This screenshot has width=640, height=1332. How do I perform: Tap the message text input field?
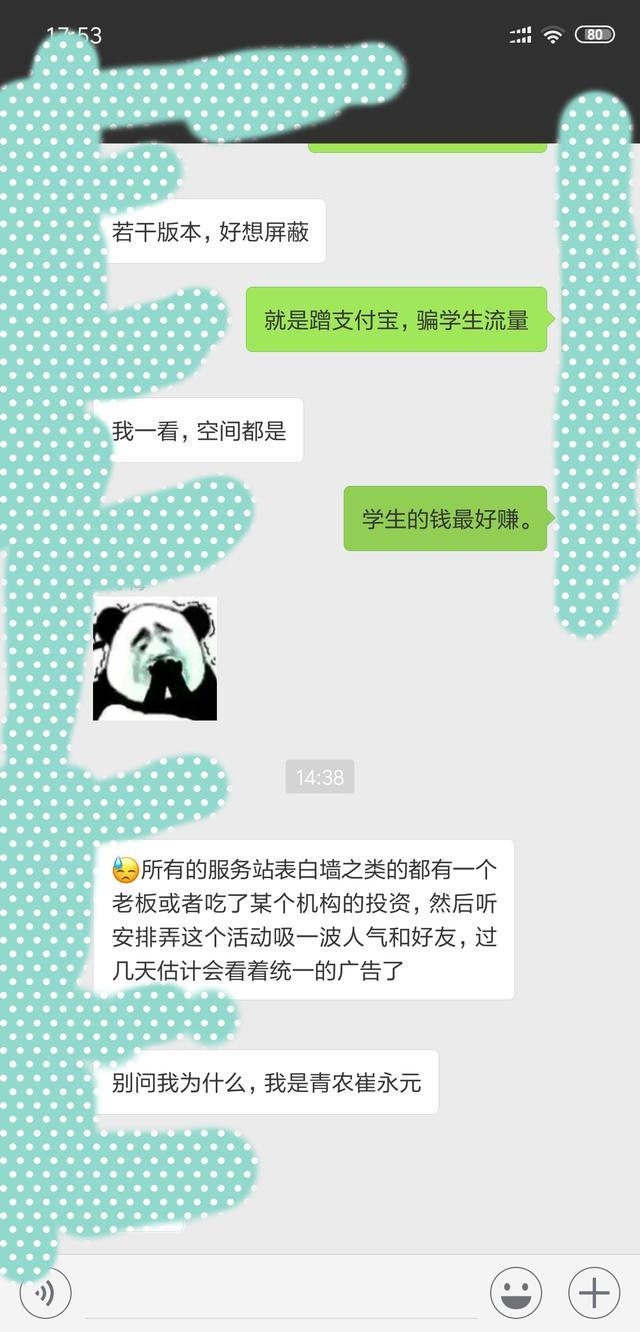coord(280,1295)
